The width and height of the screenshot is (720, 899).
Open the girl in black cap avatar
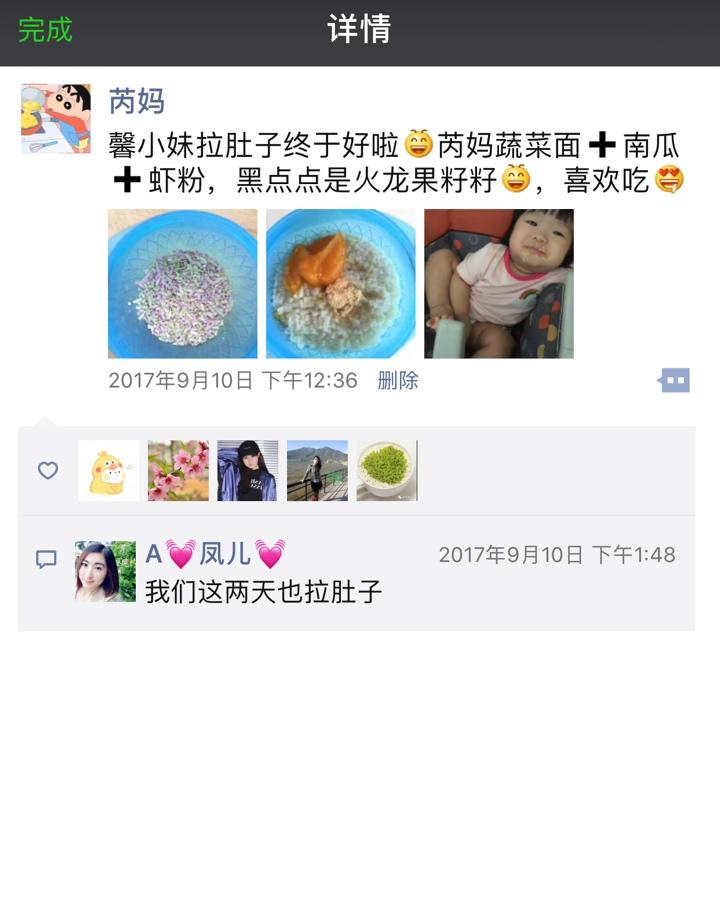(x=248, y=470)
